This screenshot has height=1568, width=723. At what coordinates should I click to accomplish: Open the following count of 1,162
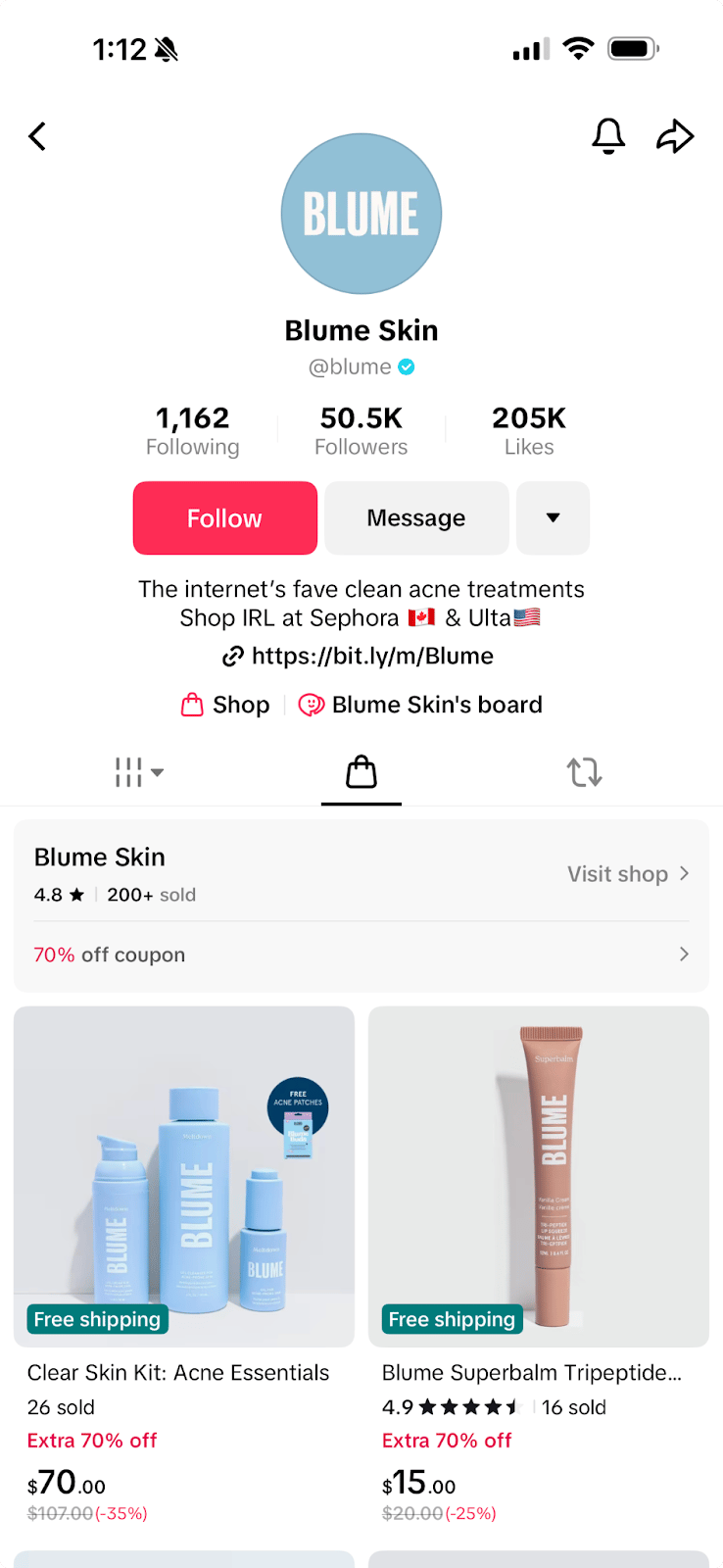[193, 430]
